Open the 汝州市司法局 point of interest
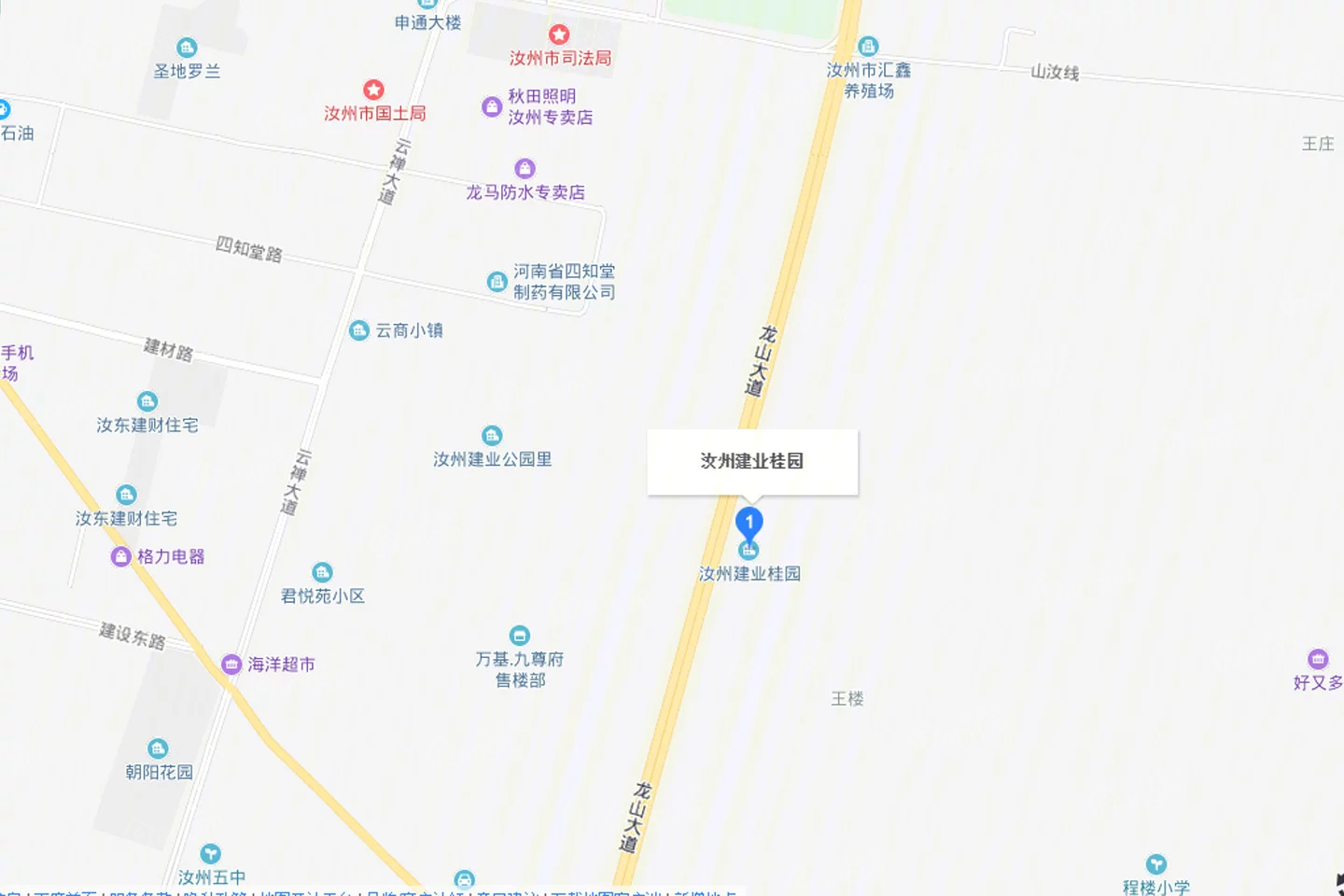Viewport: 1344px width, 896px height. [x=559, y=35]
